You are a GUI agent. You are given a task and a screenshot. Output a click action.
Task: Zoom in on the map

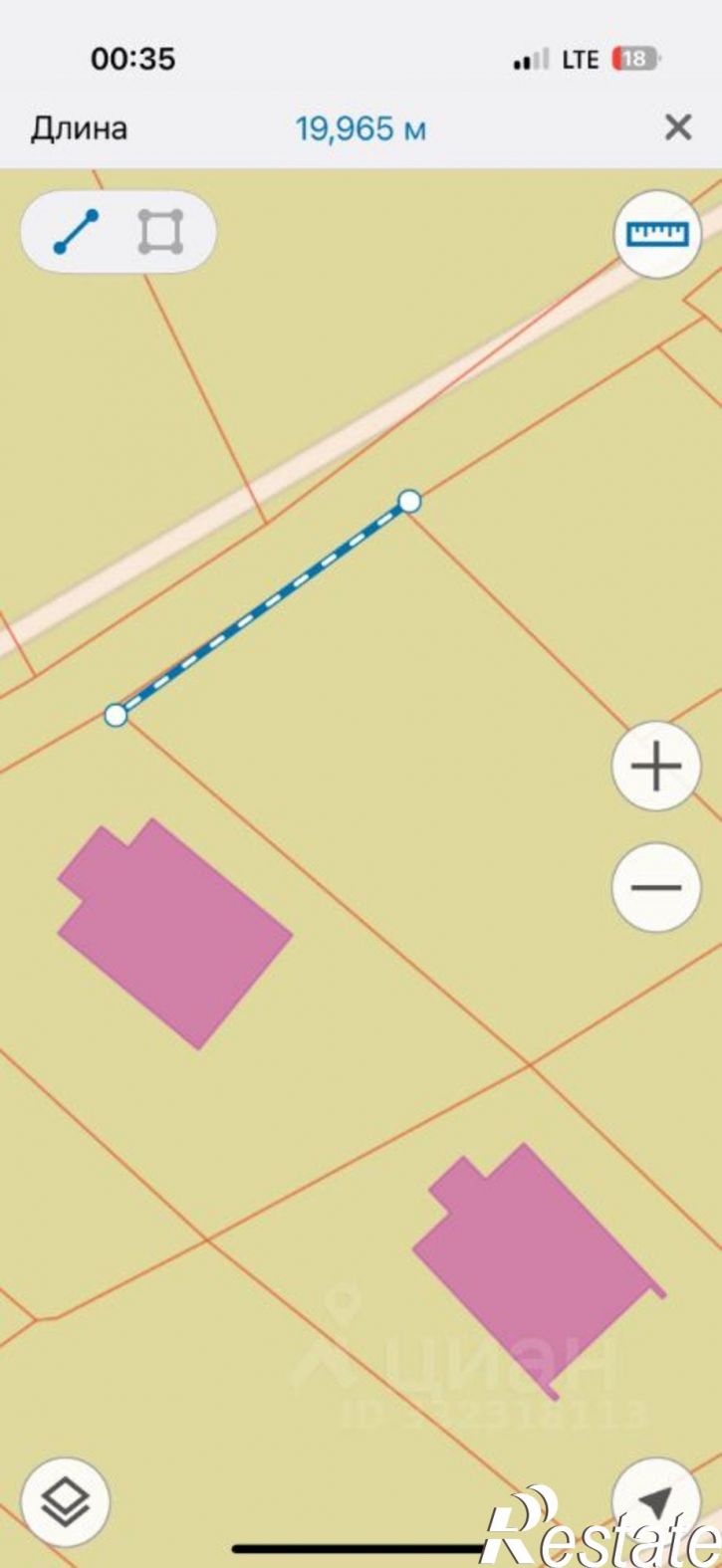656,767
